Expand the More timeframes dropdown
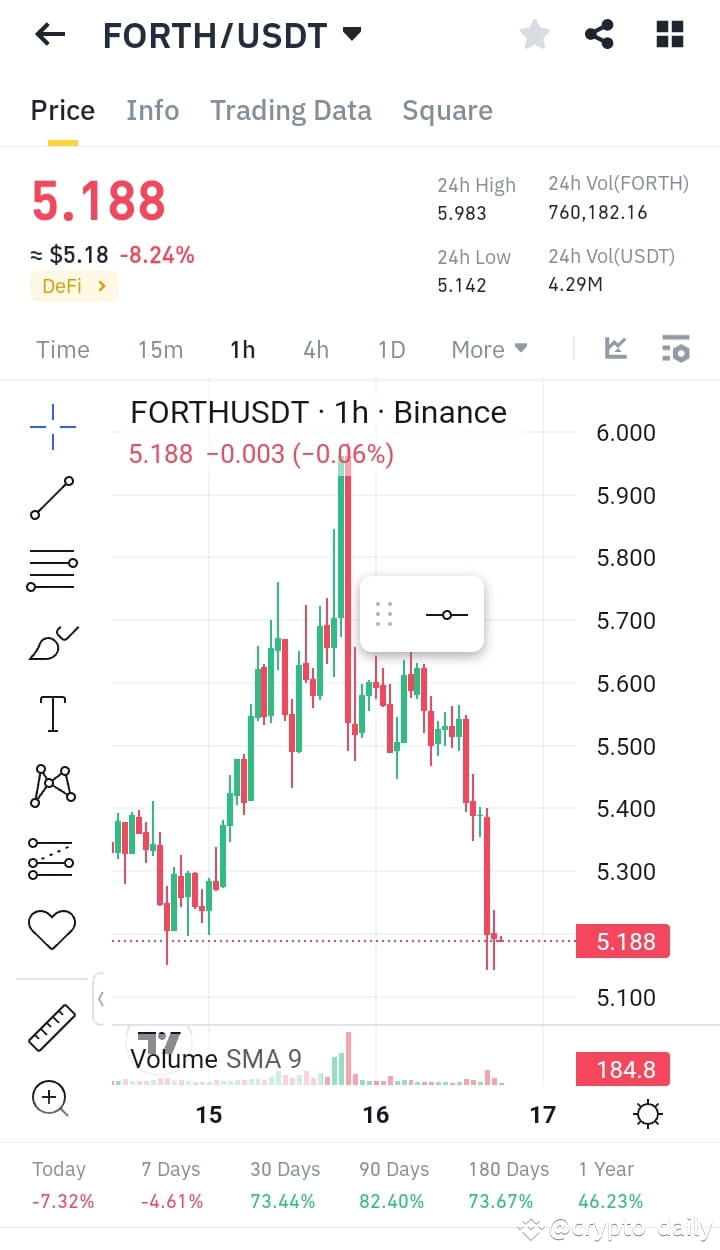The height and width of the screenshot is (1250, 720). tap(488, 349)
